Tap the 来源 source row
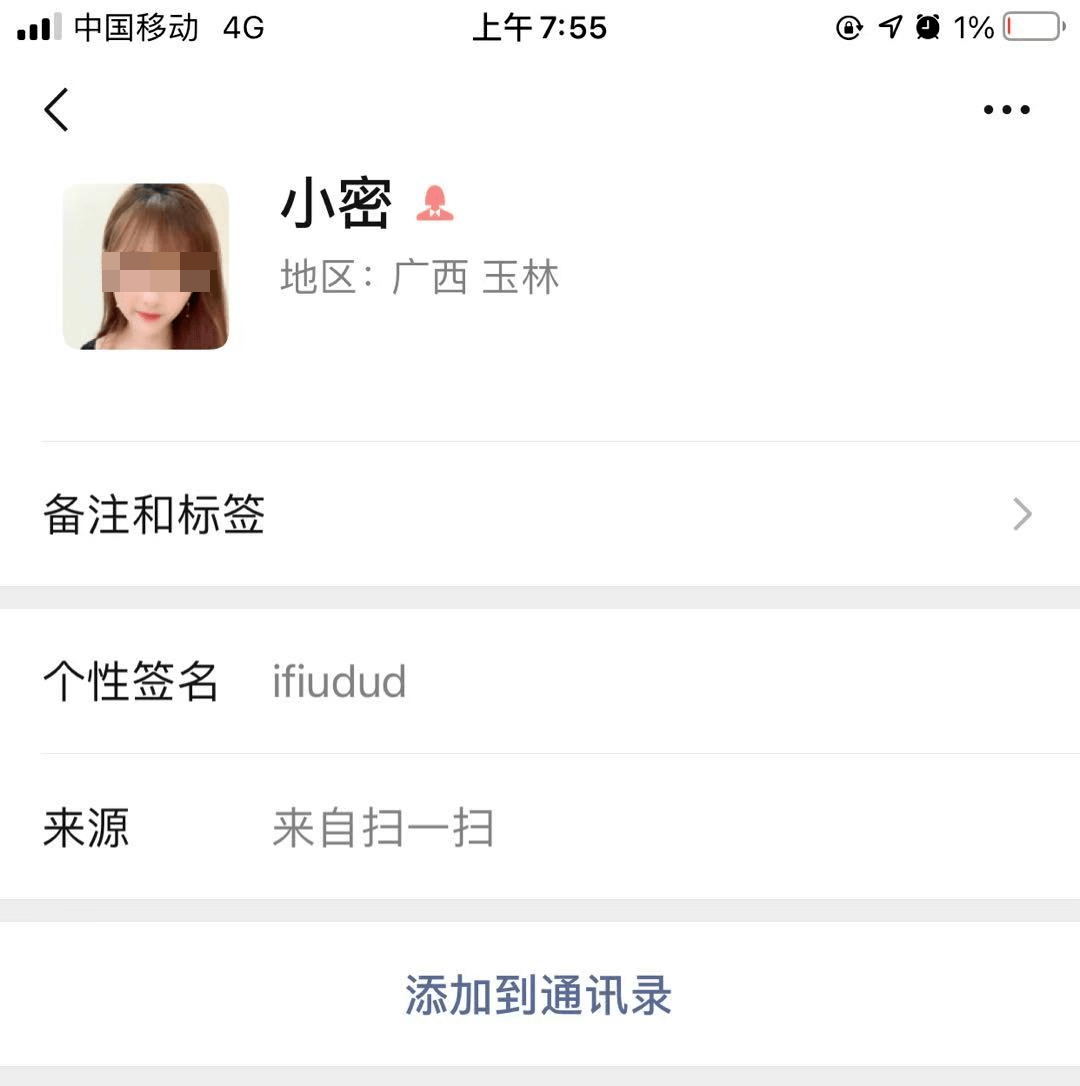This screenshot has width=1080, height=1086. point(540,826)
